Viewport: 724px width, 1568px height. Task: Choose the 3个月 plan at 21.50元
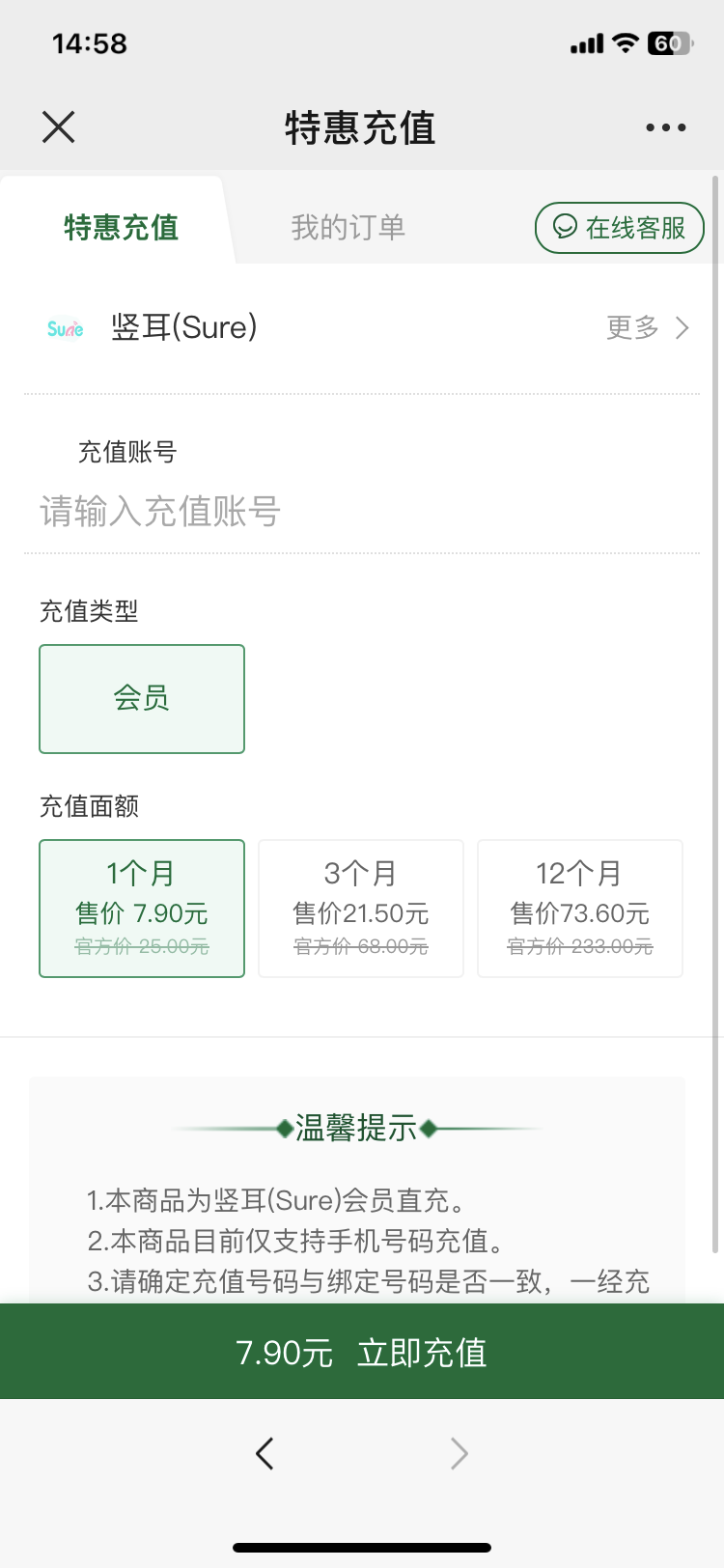(361, 909)
